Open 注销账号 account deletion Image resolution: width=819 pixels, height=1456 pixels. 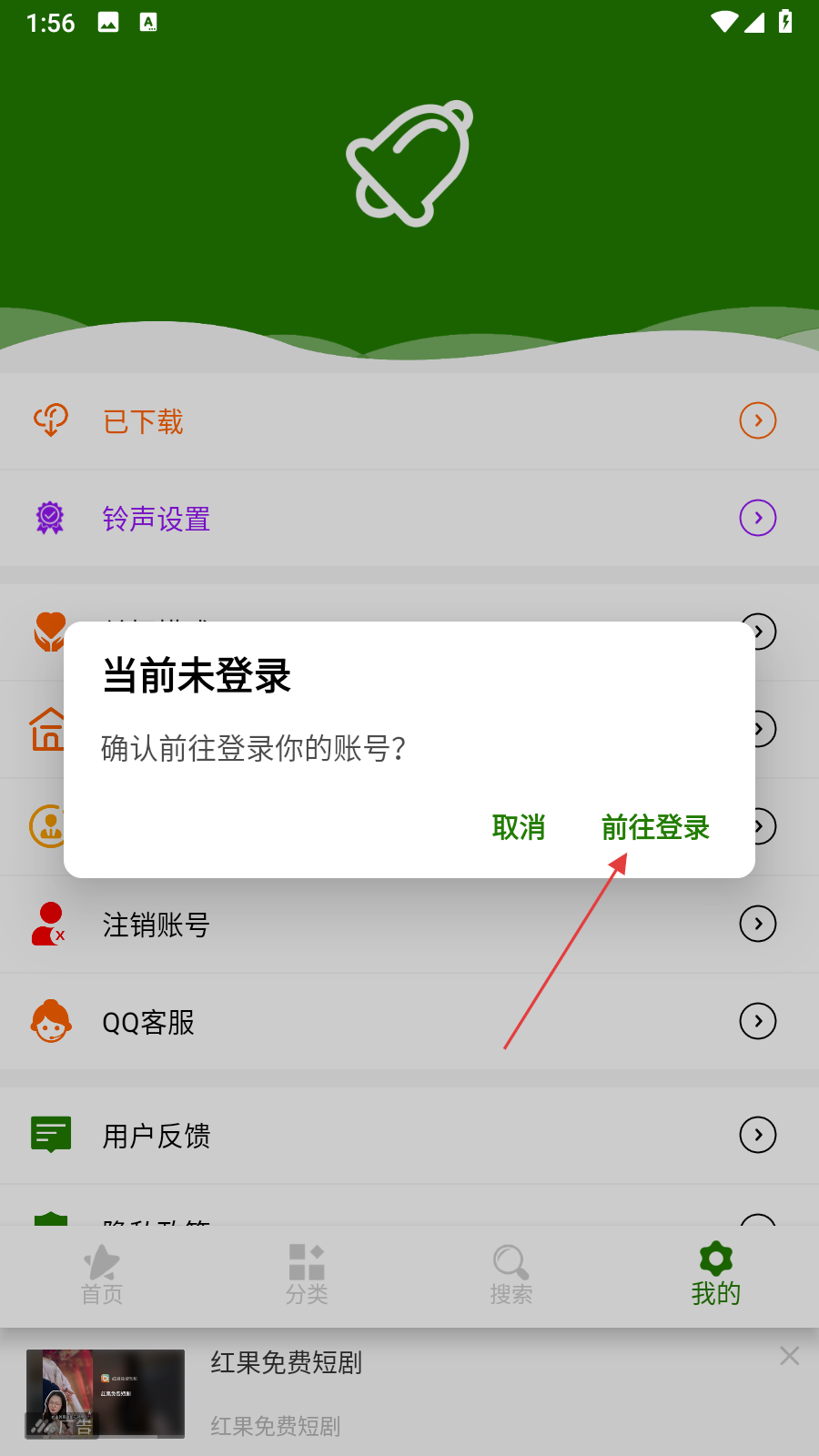(x=409, y=925)
